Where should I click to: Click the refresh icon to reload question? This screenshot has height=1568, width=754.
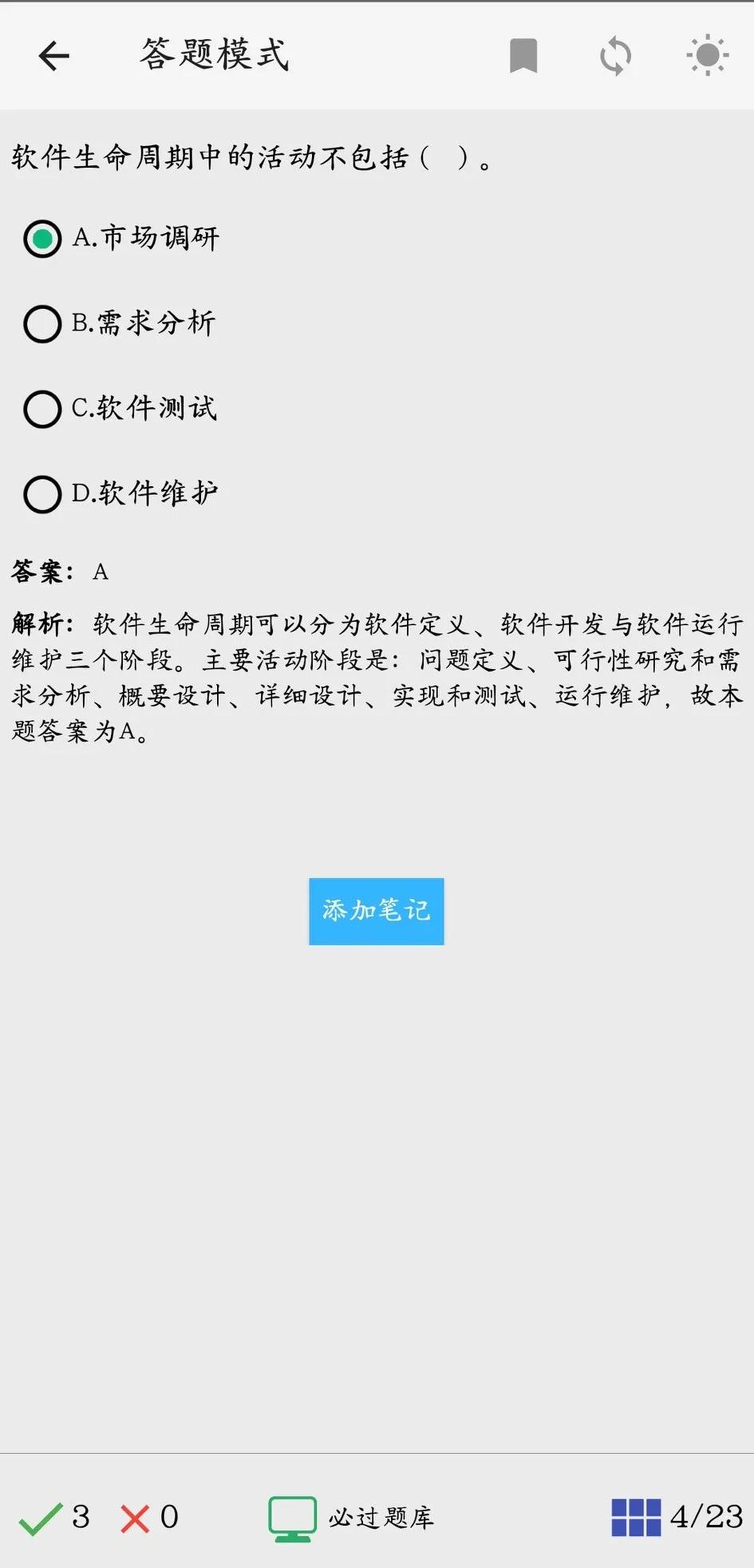[614, 54]
